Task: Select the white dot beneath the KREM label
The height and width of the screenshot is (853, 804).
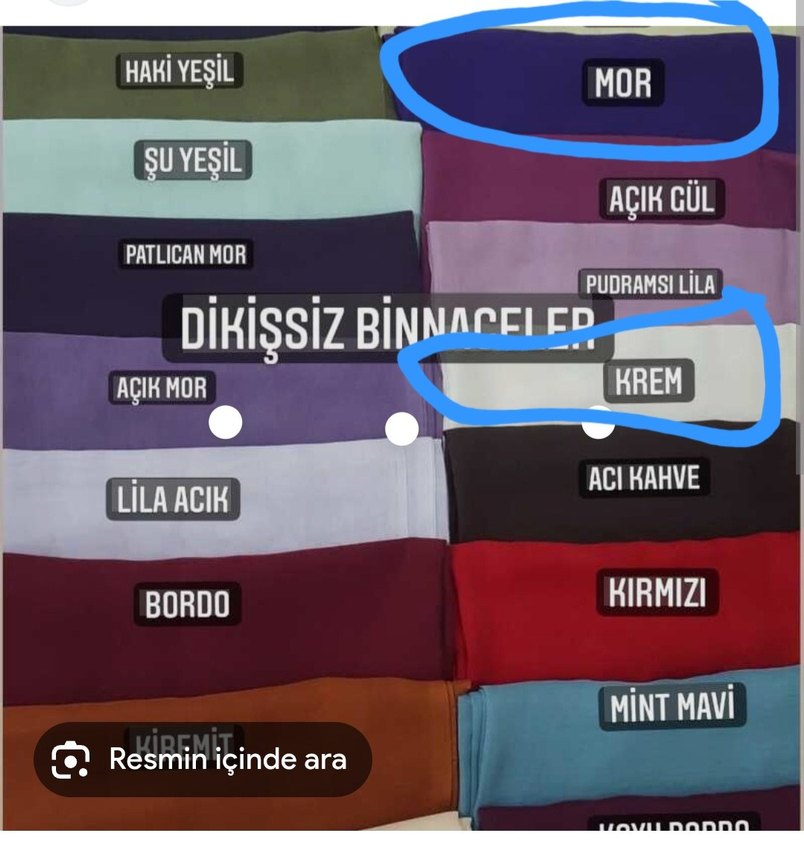Action: 598,423
